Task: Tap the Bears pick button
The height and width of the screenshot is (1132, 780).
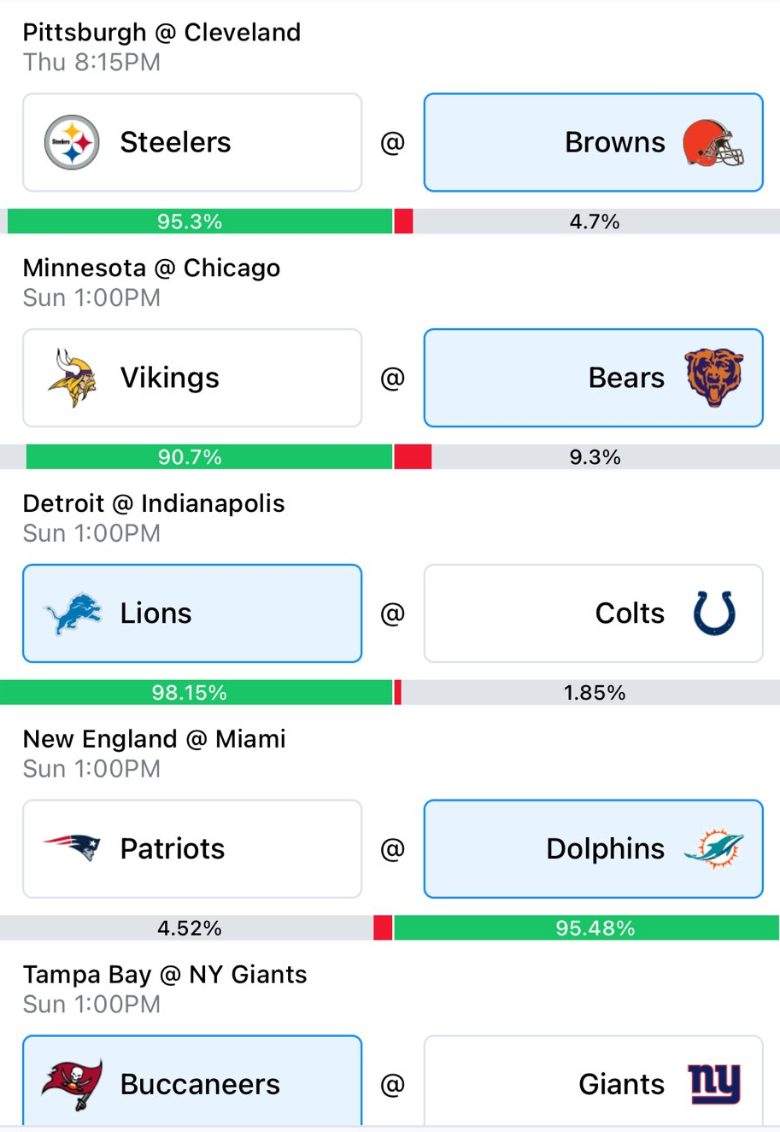Action: click(x=593, y=378)
